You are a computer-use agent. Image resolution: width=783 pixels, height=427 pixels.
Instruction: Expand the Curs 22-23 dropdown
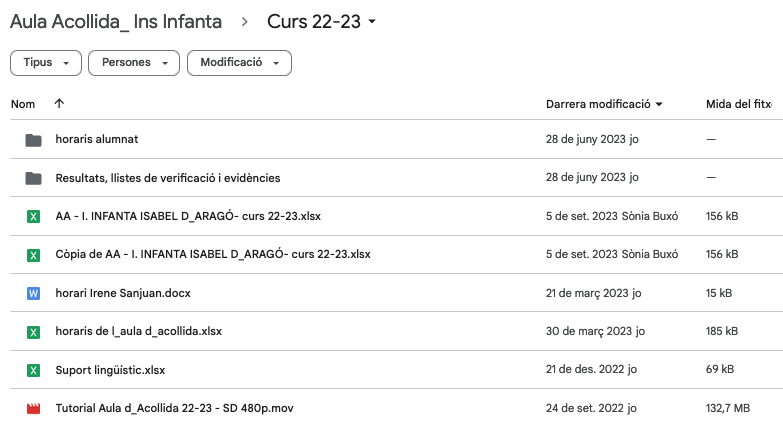coord(322,22)
